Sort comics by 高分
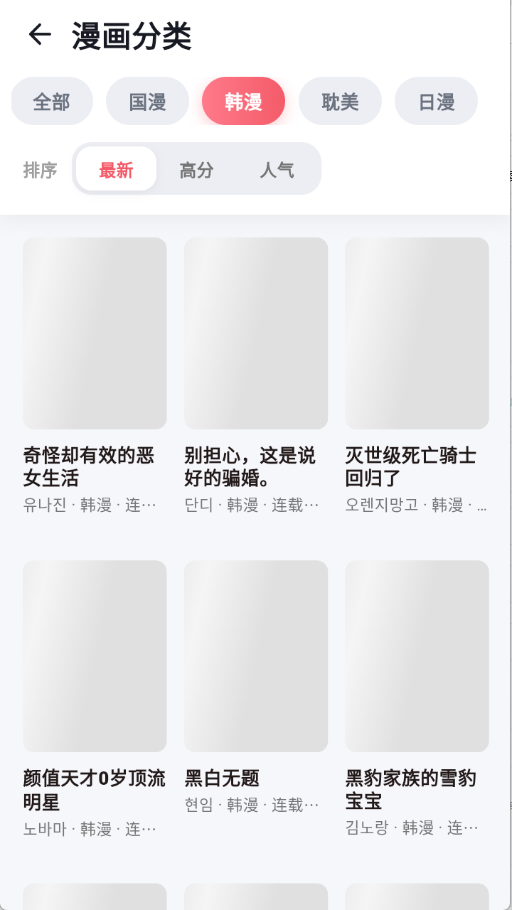Image resolution: width=512 pixels, height=910 pixels. click(x=196, y=169)
